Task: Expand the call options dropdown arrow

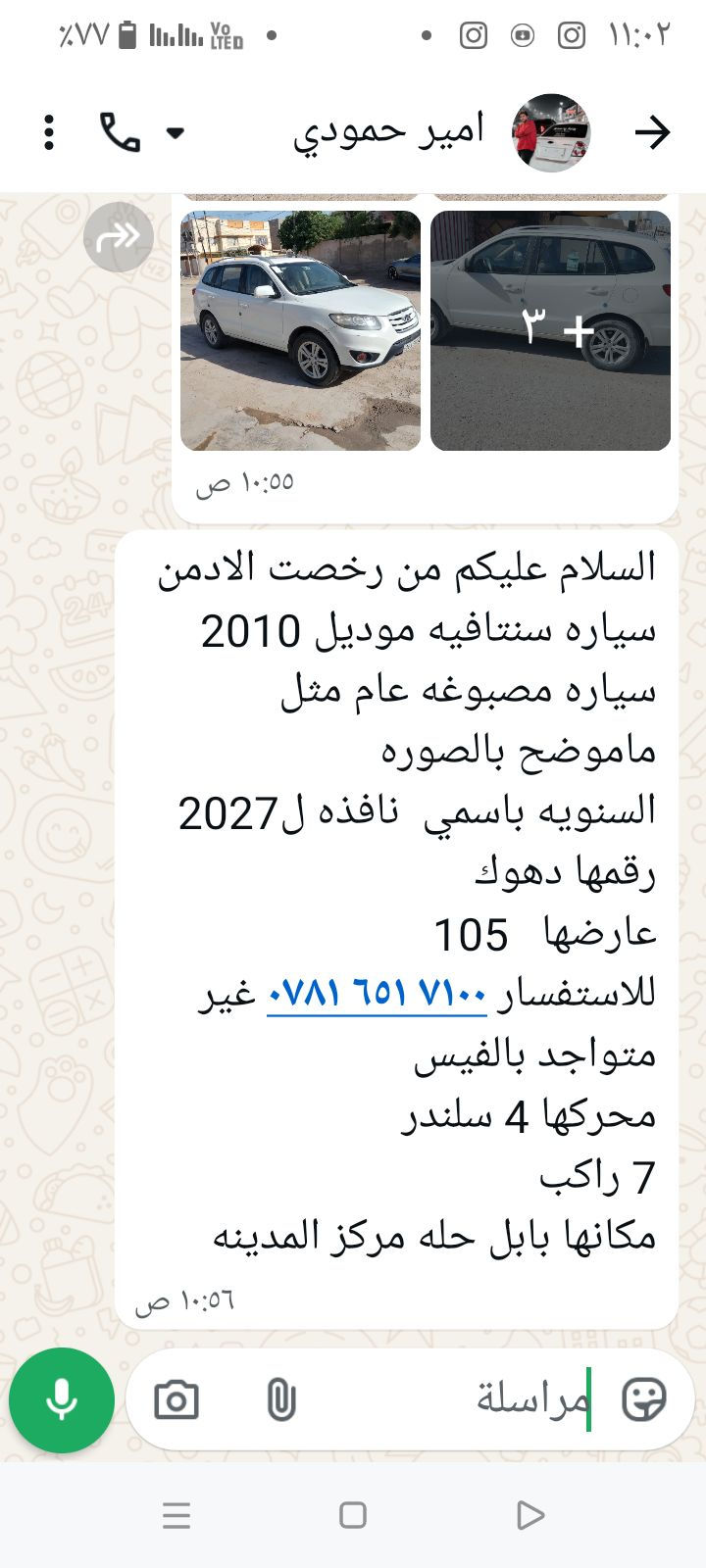Action: pos(176,132)
